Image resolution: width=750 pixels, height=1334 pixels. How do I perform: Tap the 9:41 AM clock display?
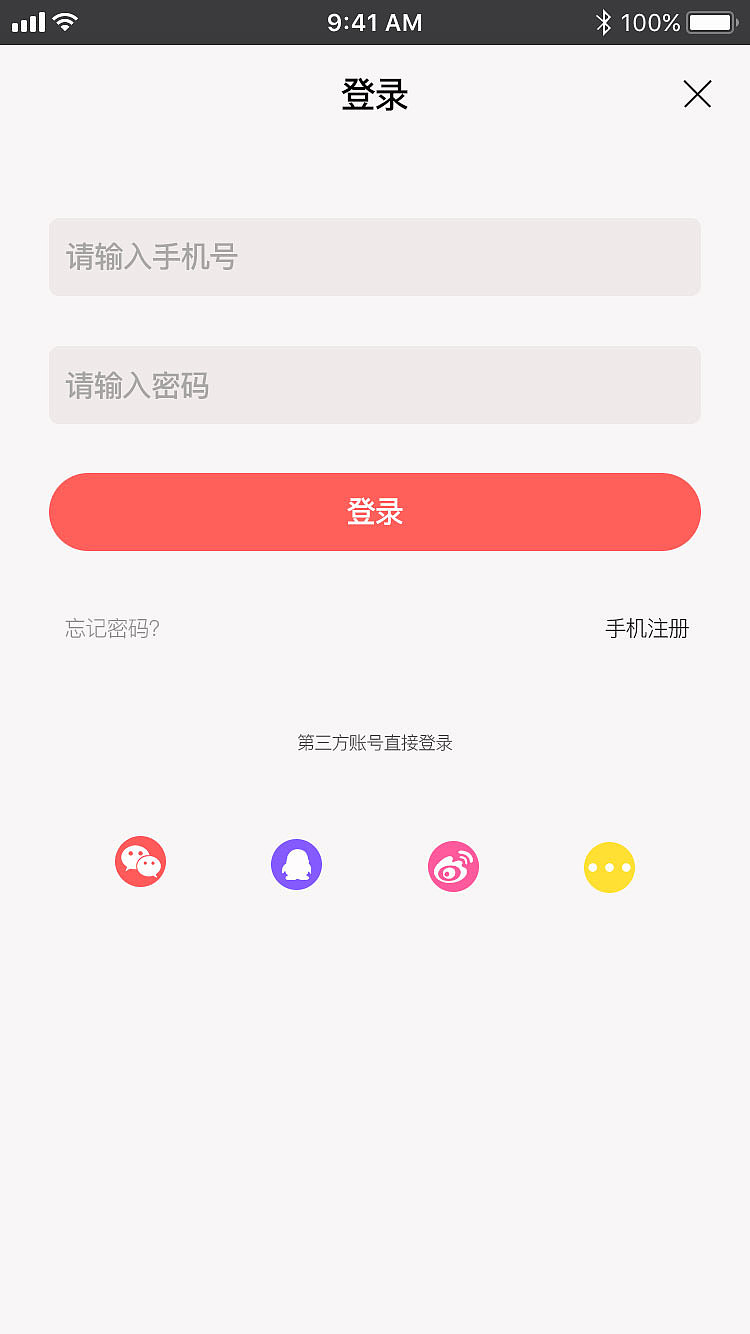(374, 21)
